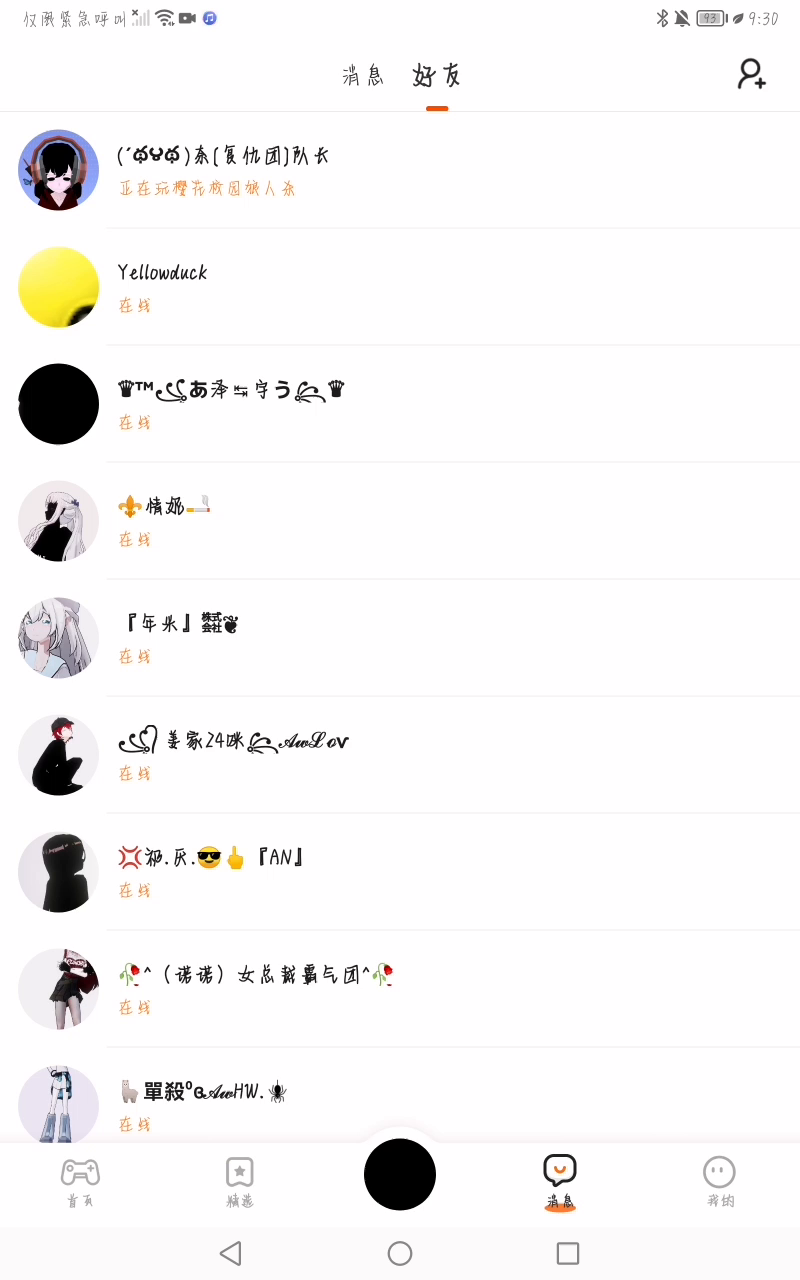Open the friend row starting with 單殺
This screenshot has width=800, height=1280.
(400, 1104)
